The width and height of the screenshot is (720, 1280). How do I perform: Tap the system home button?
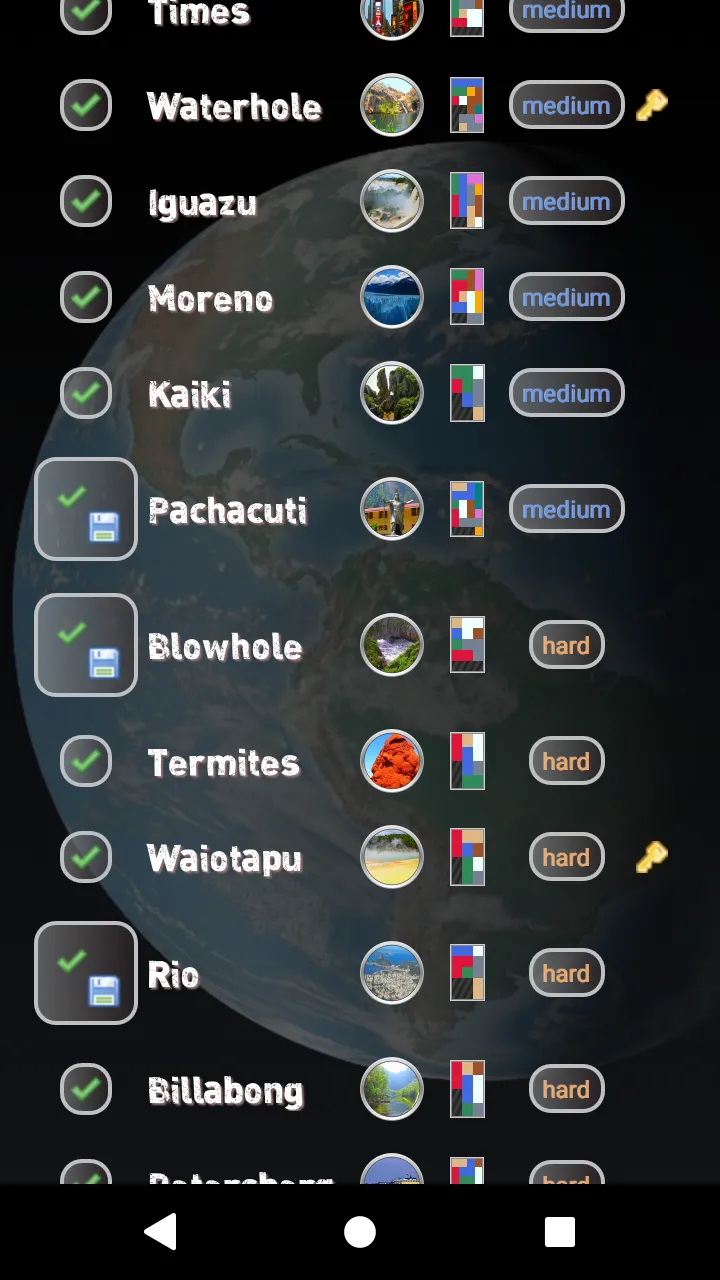(360, 1232)
